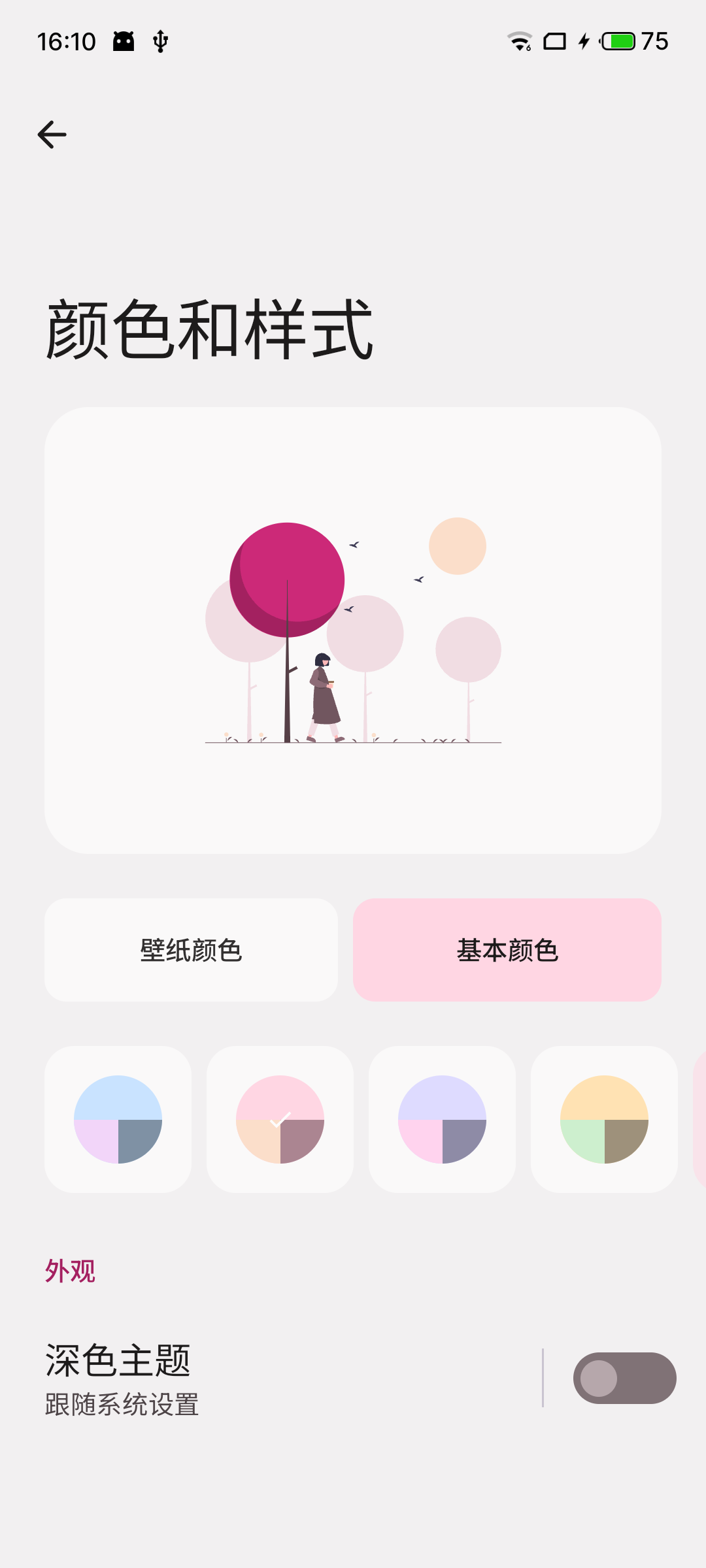The width and height of the screenshot is (706, 1568).
Task: Select the purple color palette swatch
Action: click(442, 1119)
